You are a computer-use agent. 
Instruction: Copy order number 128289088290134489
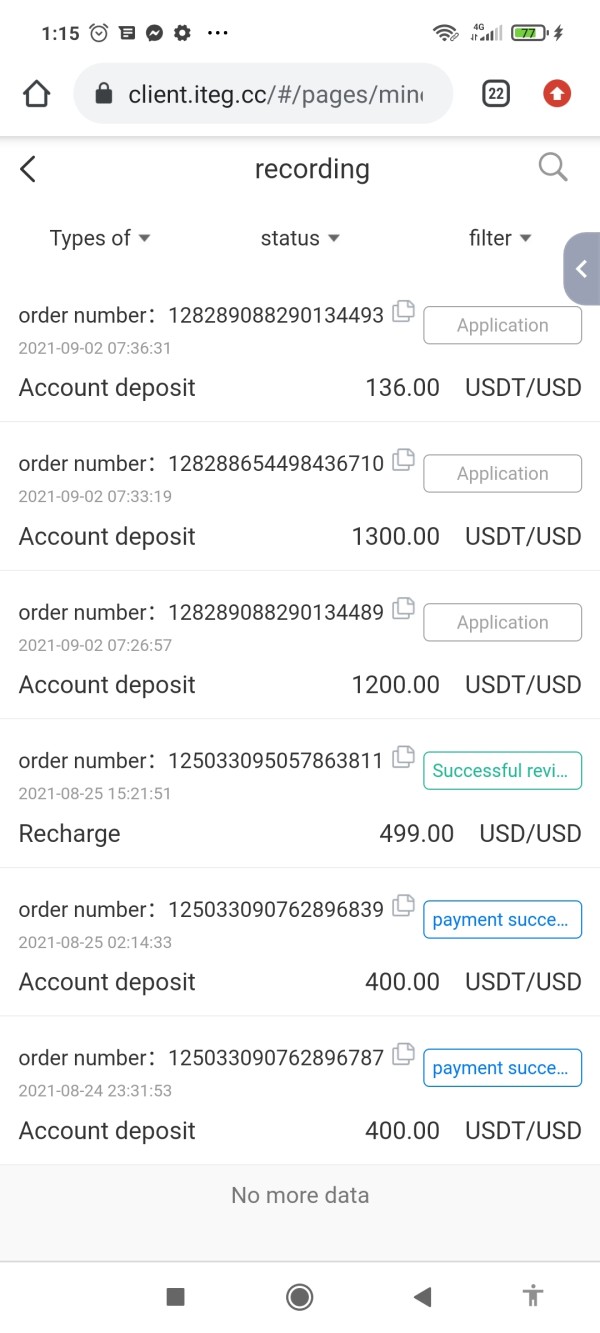tap(403, 608)
